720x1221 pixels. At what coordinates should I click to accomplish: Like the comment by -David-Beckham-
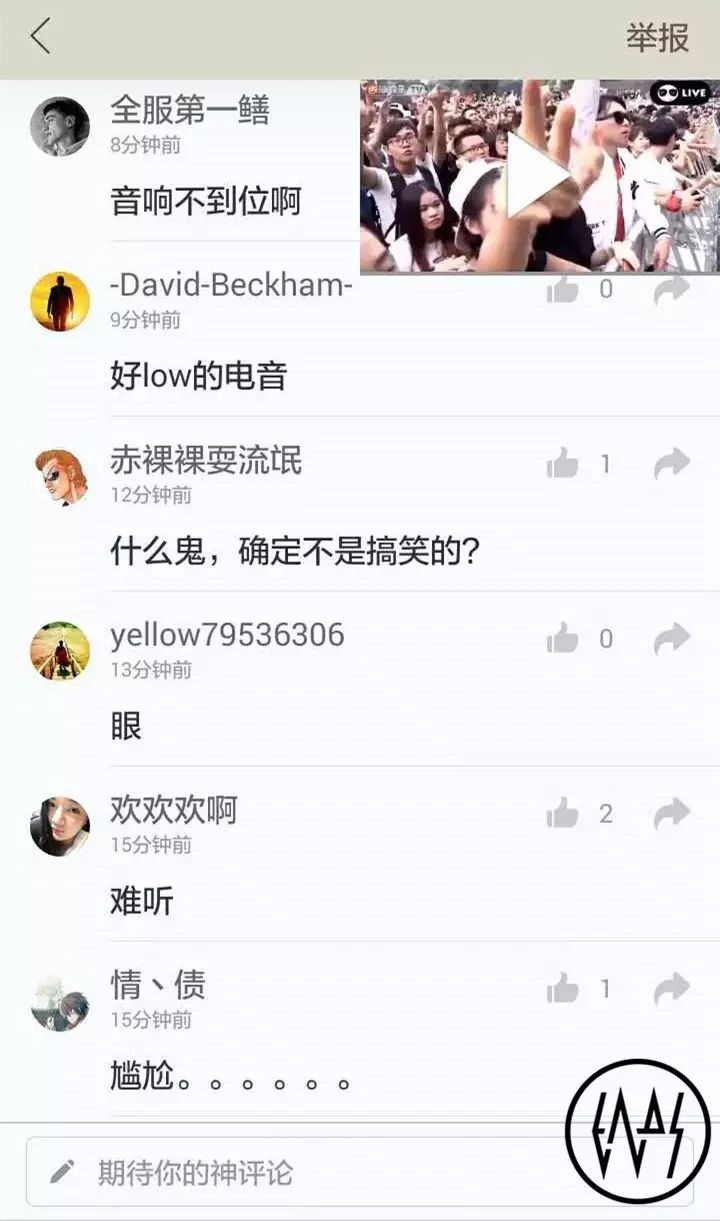[x=563, y=290]
